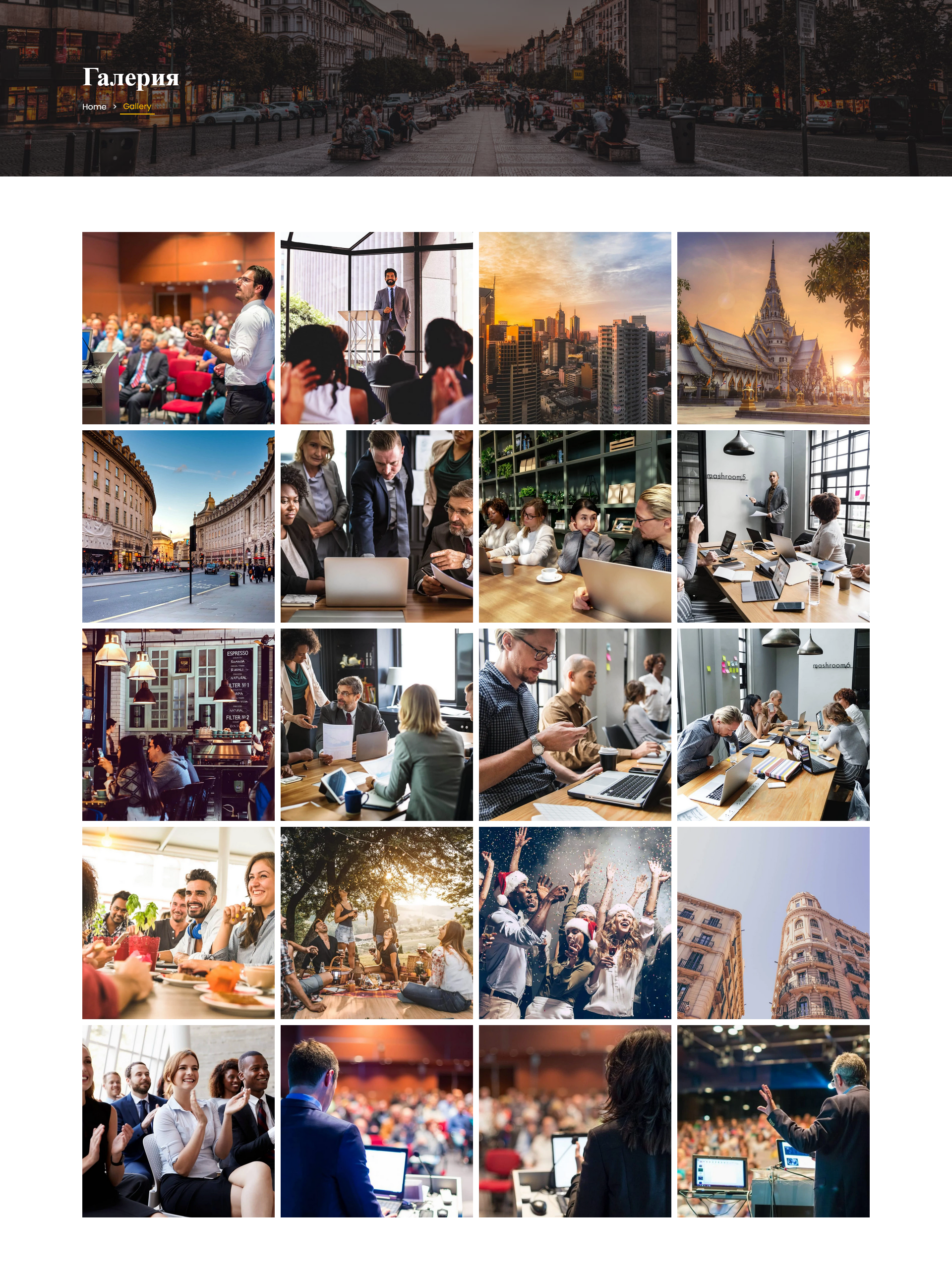
Task: Open the Santa hats party photo
Action: click(x=575, y=923)
